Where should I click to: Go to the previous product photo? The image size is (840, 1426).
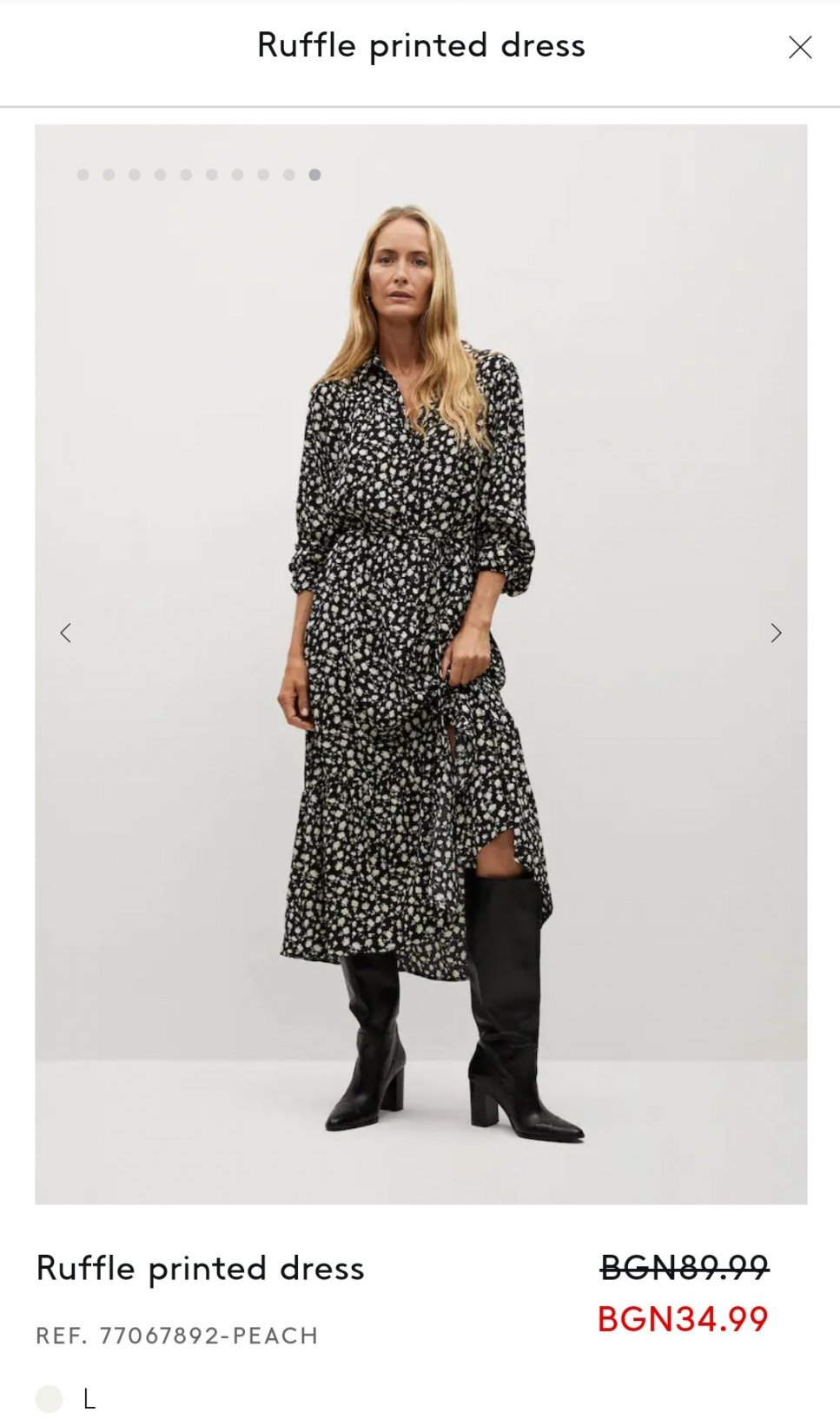[66, 633]
